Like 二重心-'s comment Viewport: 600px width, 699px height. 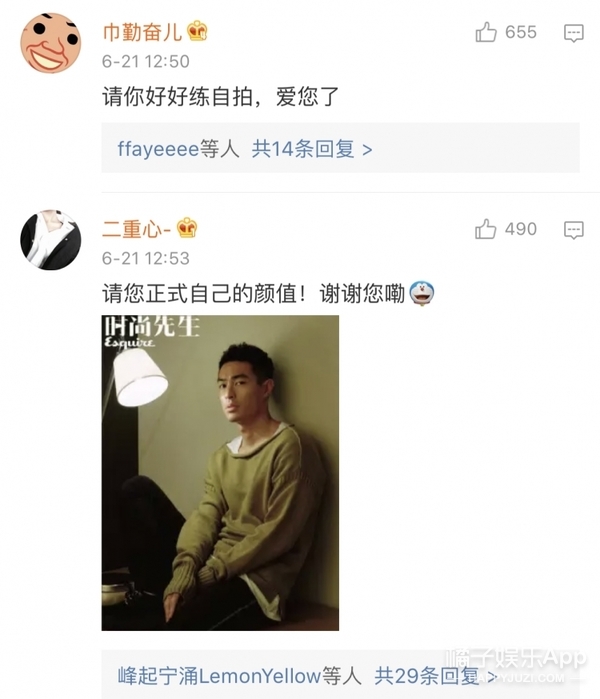[x=487, y=230]
